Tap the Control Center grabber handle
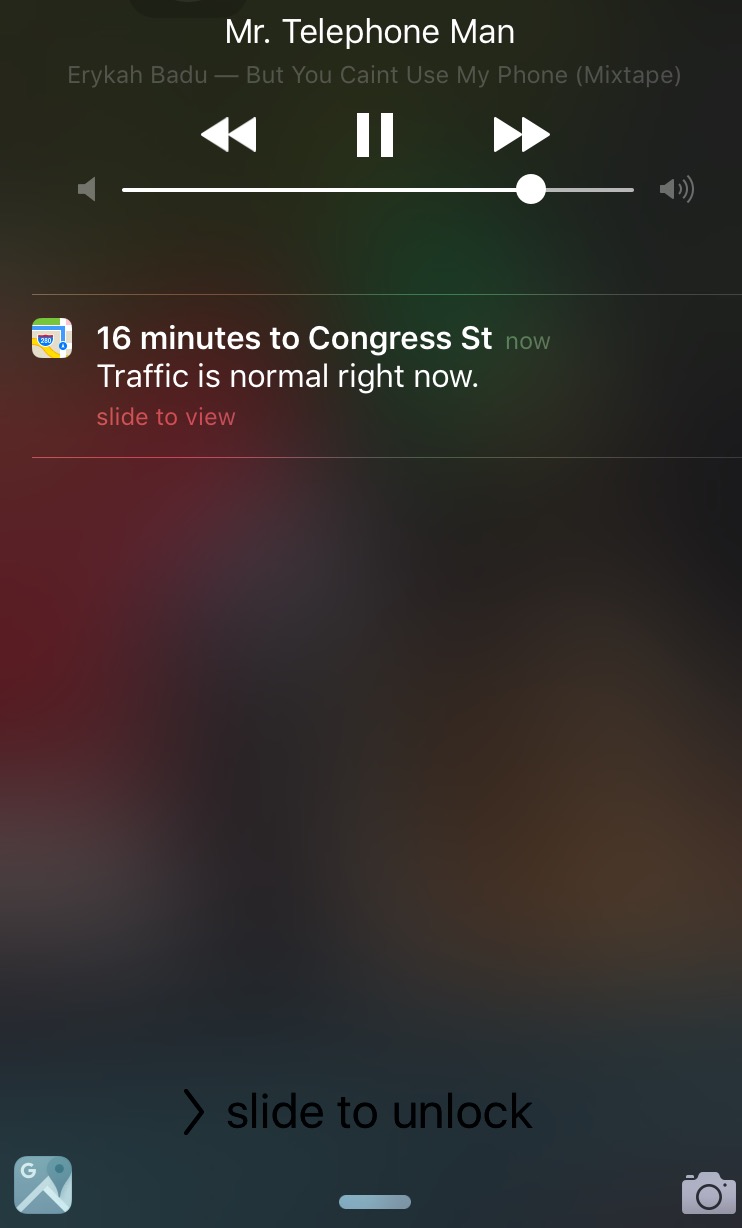This screenshot has height=1228, width=742. click(x=375, y=1202)
